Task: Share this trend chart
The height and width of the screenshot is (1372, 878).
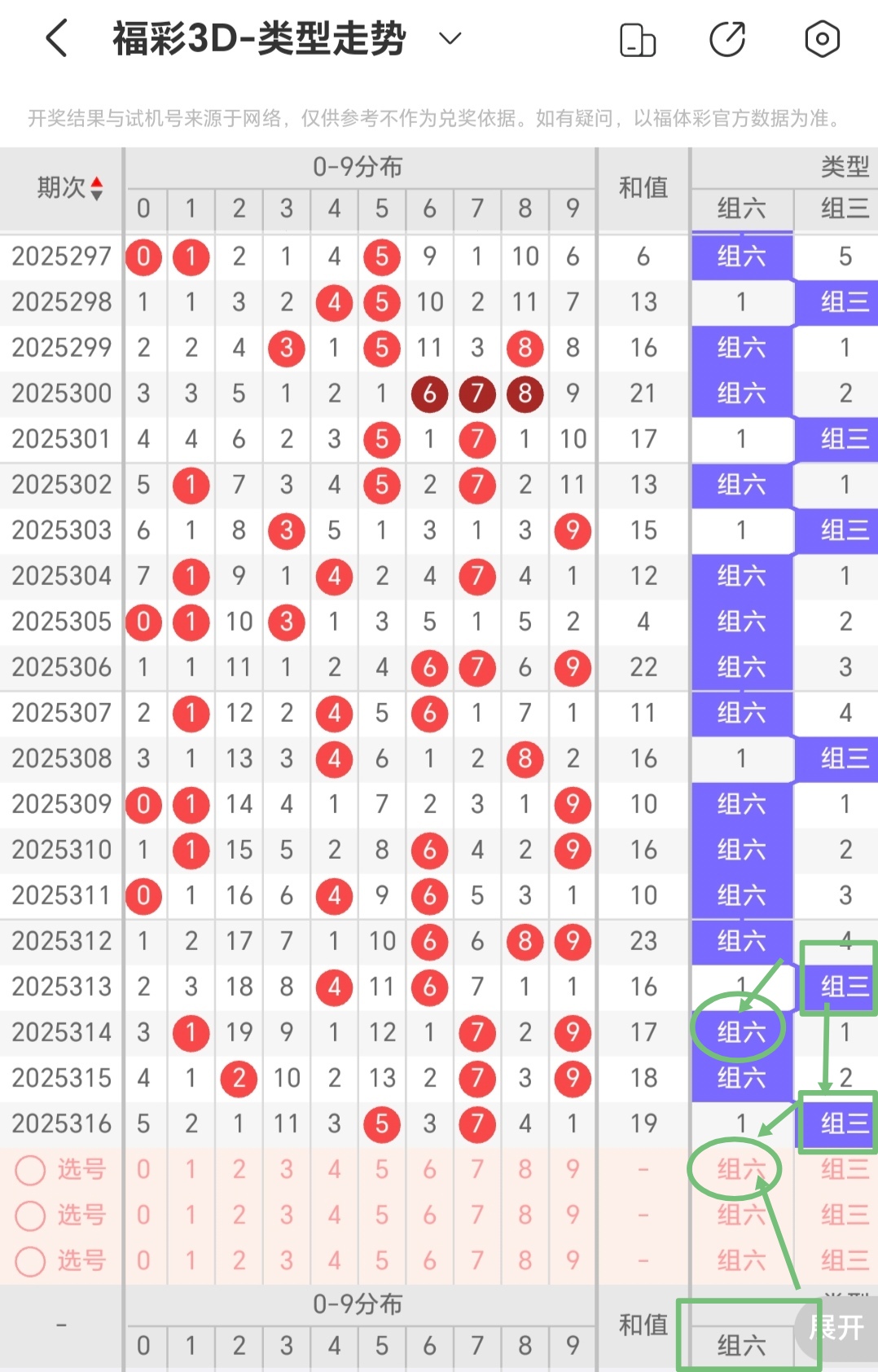Action: coord(727,39)
